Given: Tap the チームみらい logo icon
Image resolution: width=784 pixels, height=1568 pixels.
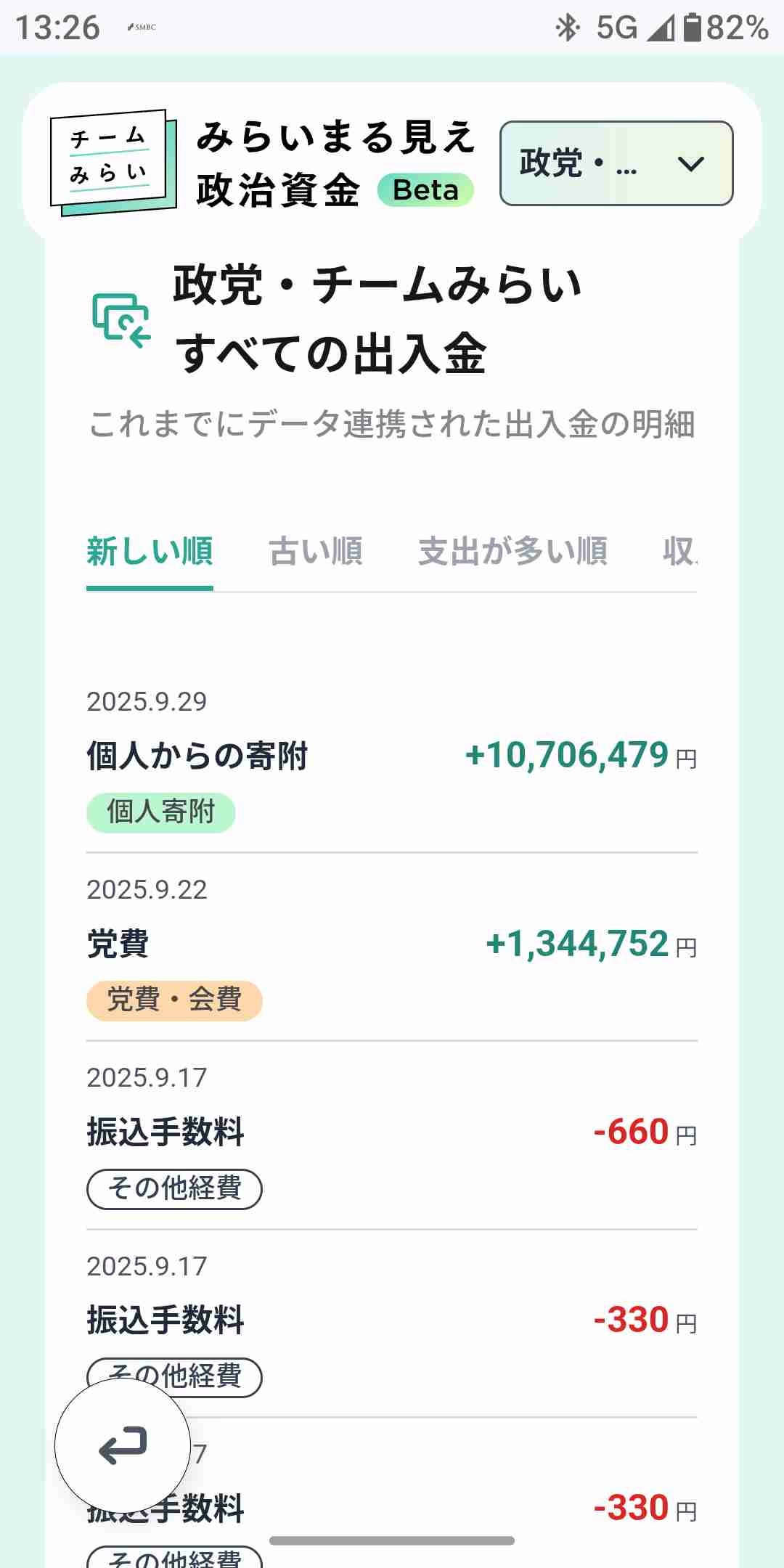Looking at the screenshot, I should point(113,161).
